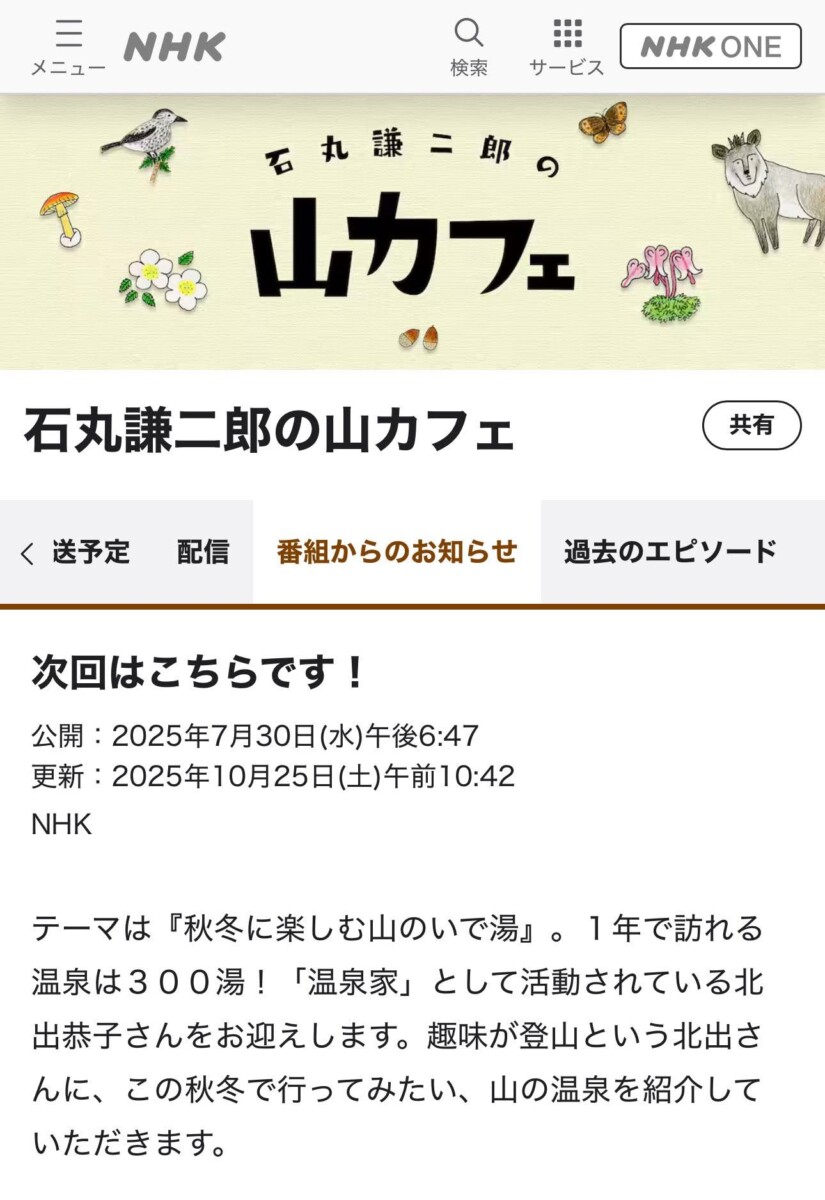Open the メニュー hamburger menu
Screen dimensions: 825x1200
[x=68, y=47]
